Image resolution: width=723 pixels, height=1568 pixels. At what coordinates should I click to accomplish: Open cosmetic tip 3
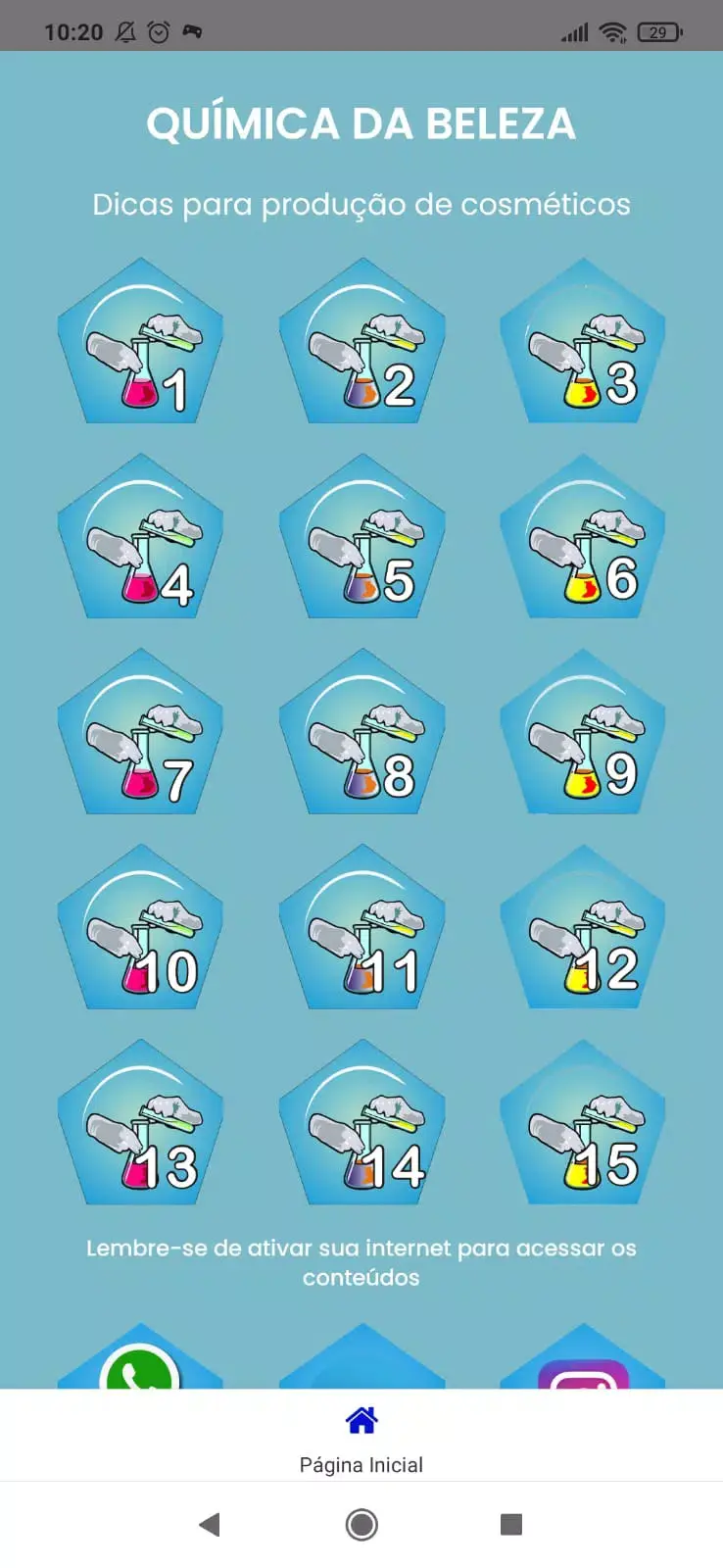click(583, 348)
